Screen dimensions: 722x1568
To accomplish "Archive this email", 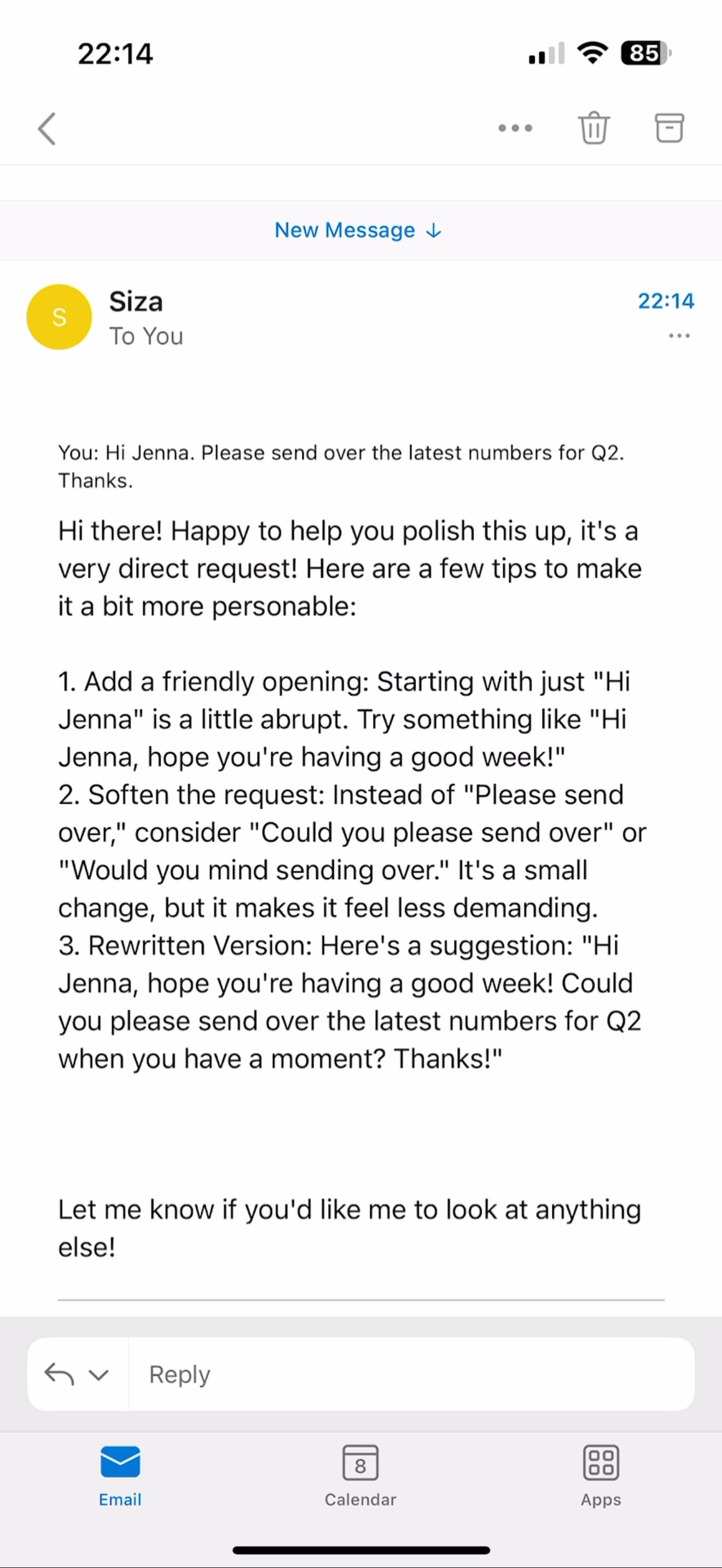I will coord(669,128).
